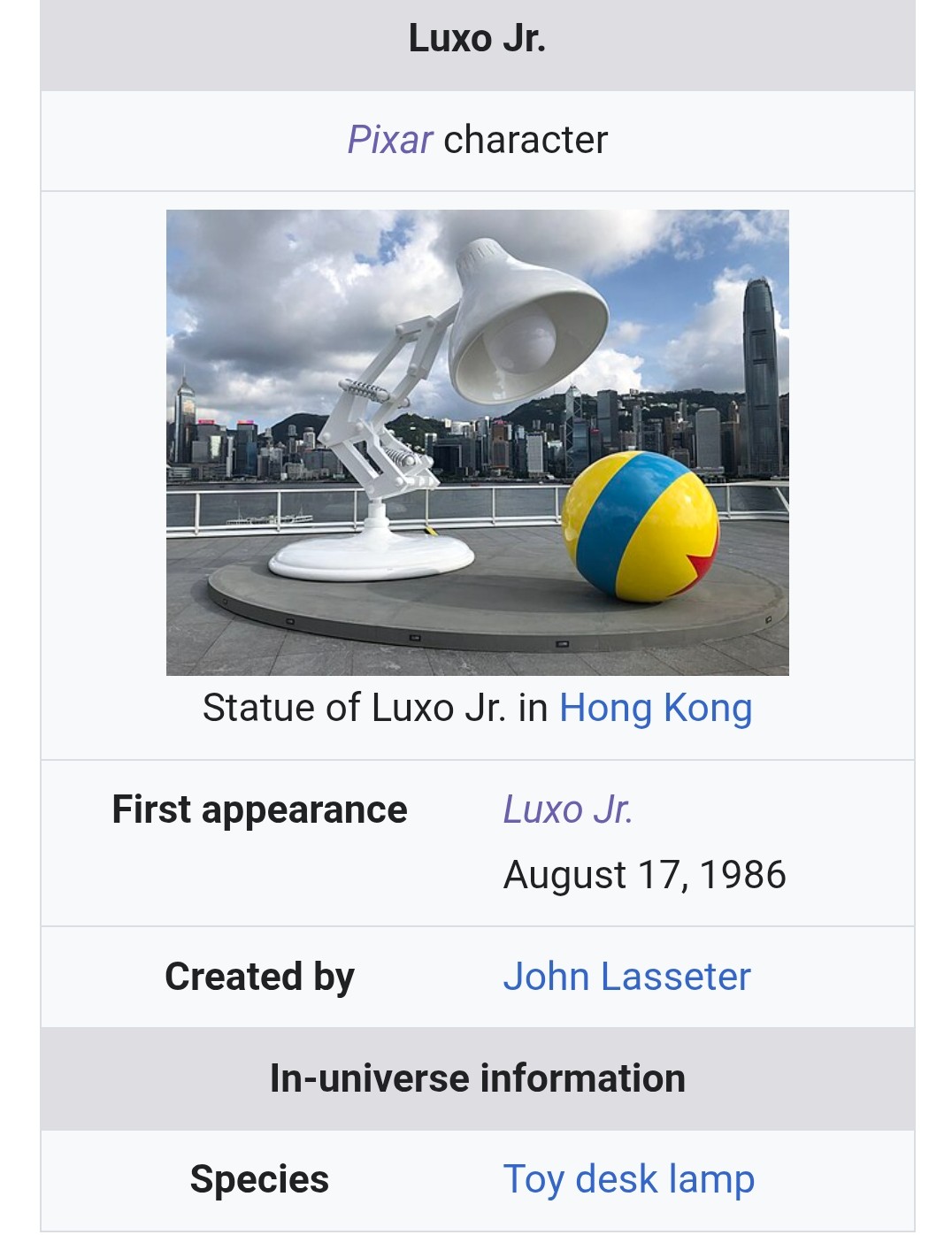Visit John Lasseter's page
The image size is (952, 1235).
(626, 977)
